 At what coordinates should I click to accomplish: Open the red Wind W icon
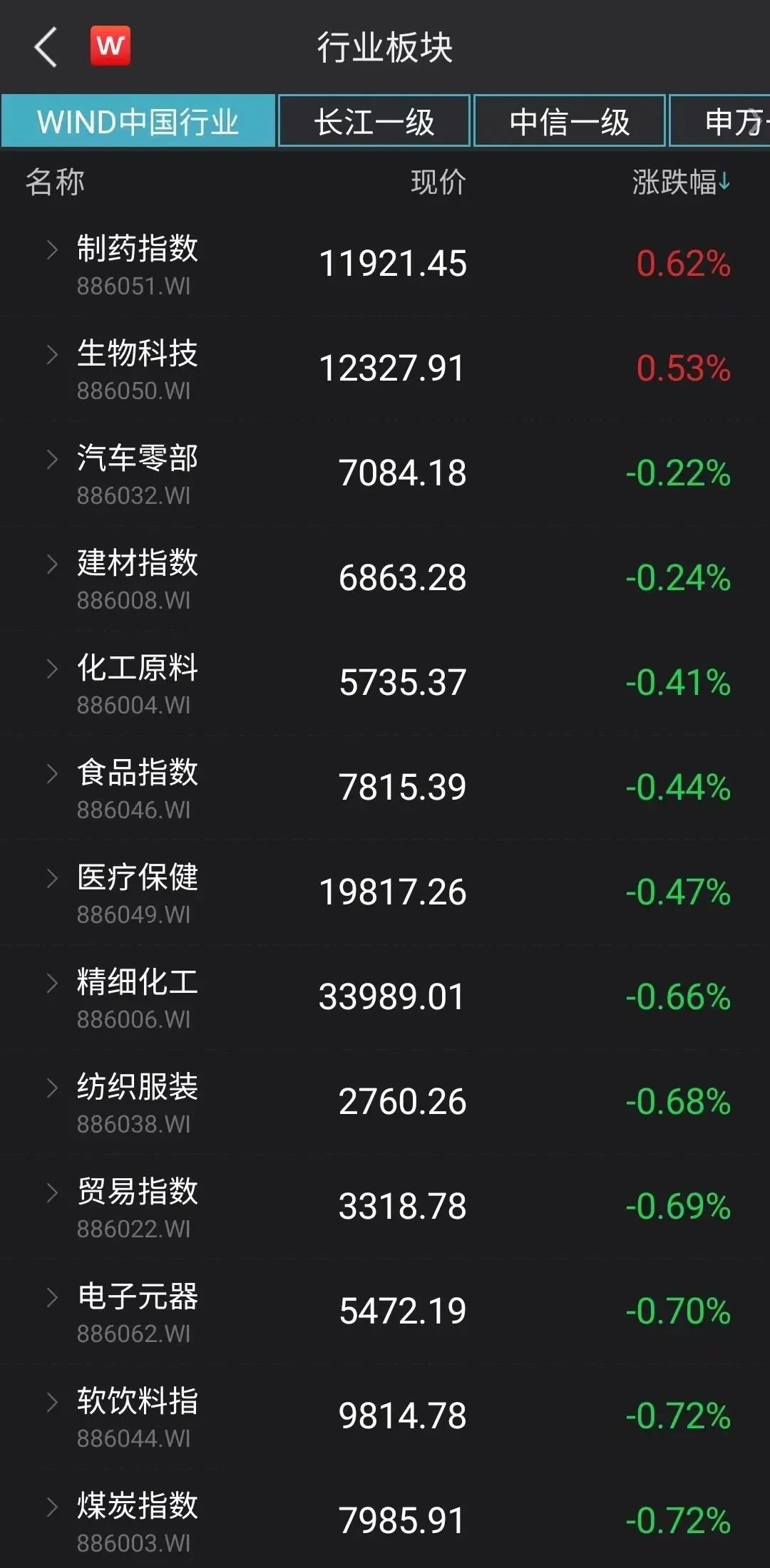pyautogui.click(x=111, y=46)
